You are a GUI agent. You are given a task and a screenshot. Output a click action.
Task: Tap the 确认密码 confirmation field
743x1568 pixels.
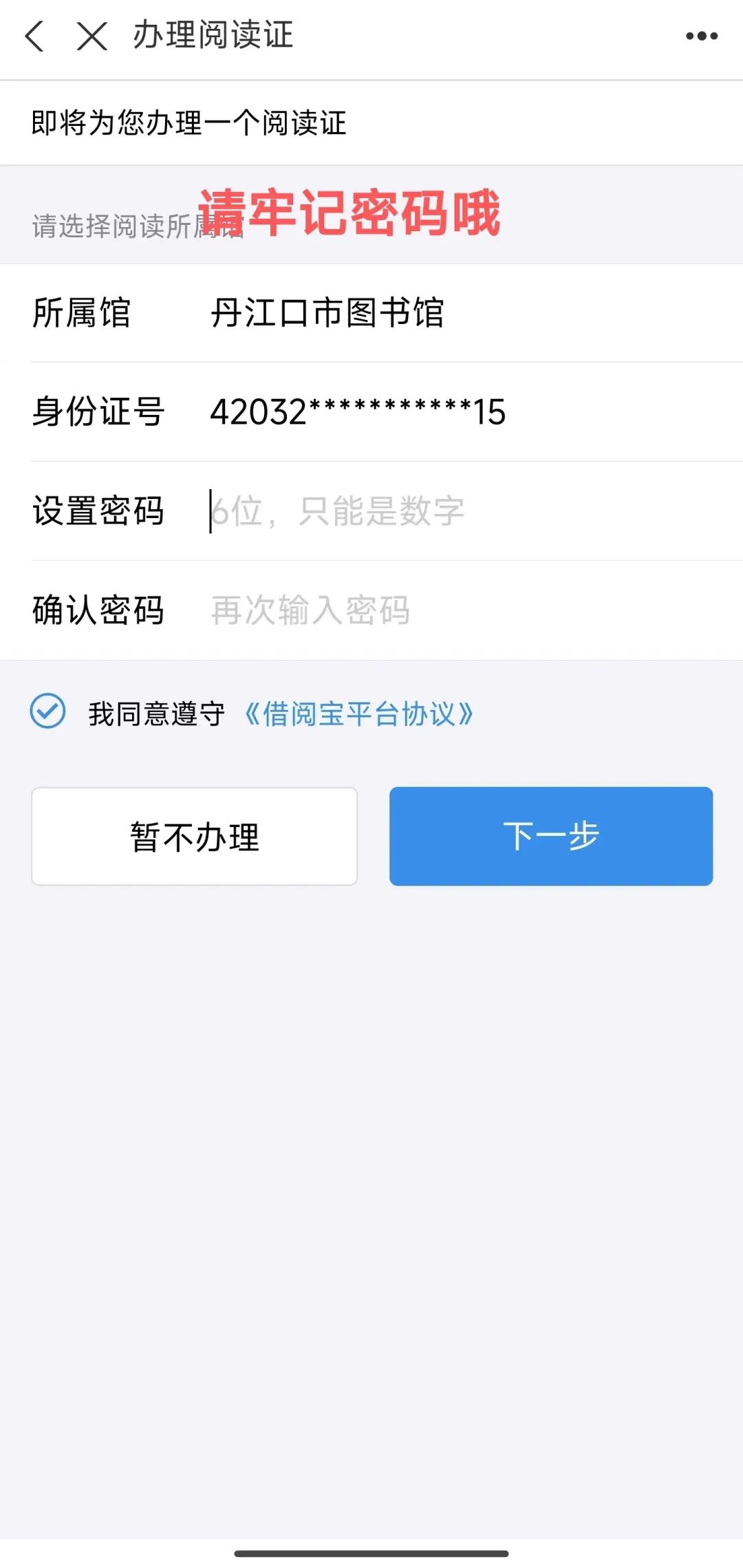coord(413,610)
